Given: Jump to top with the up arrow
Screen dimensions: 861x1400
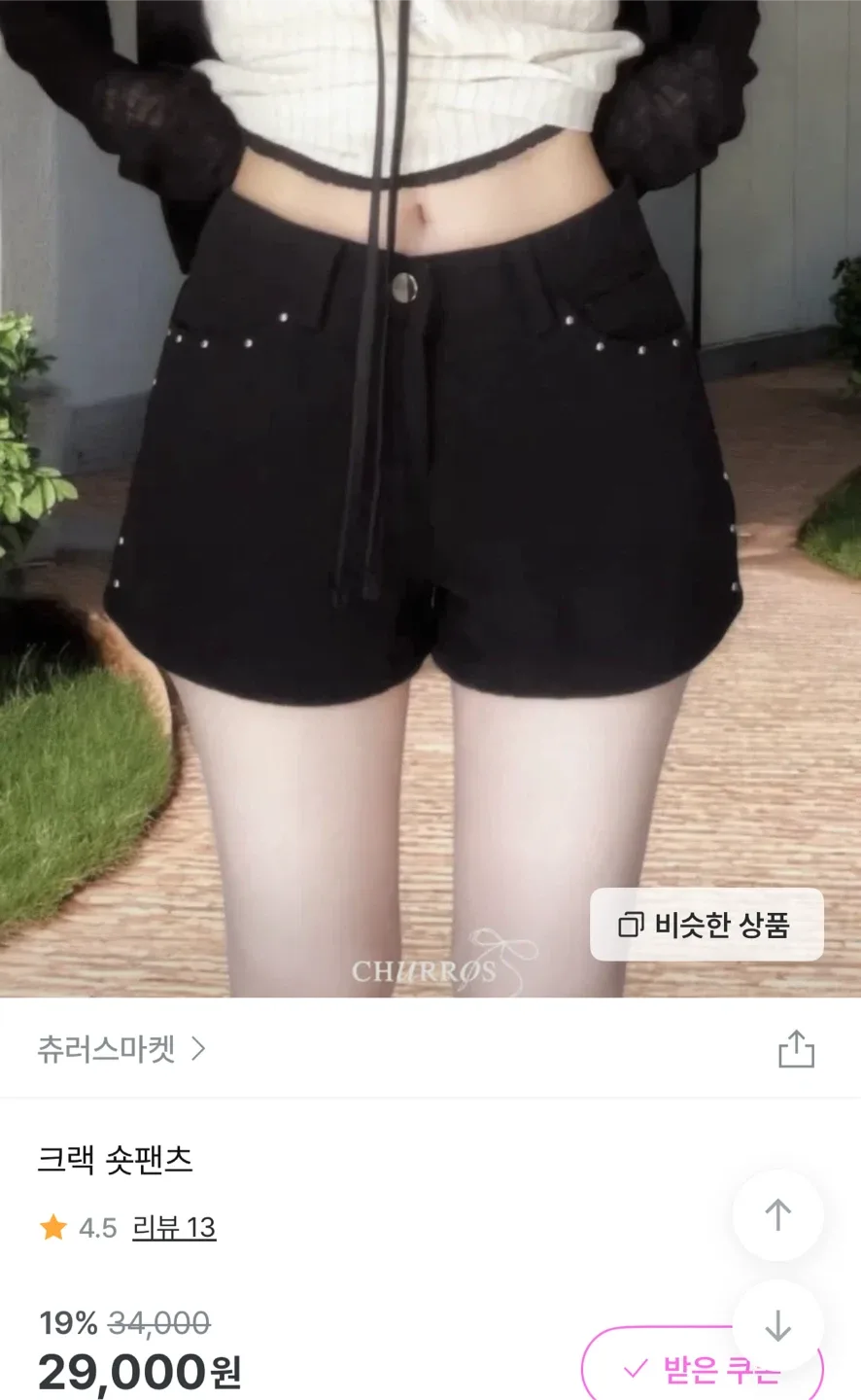Looking at the screenshot, I should point(777,1214).
